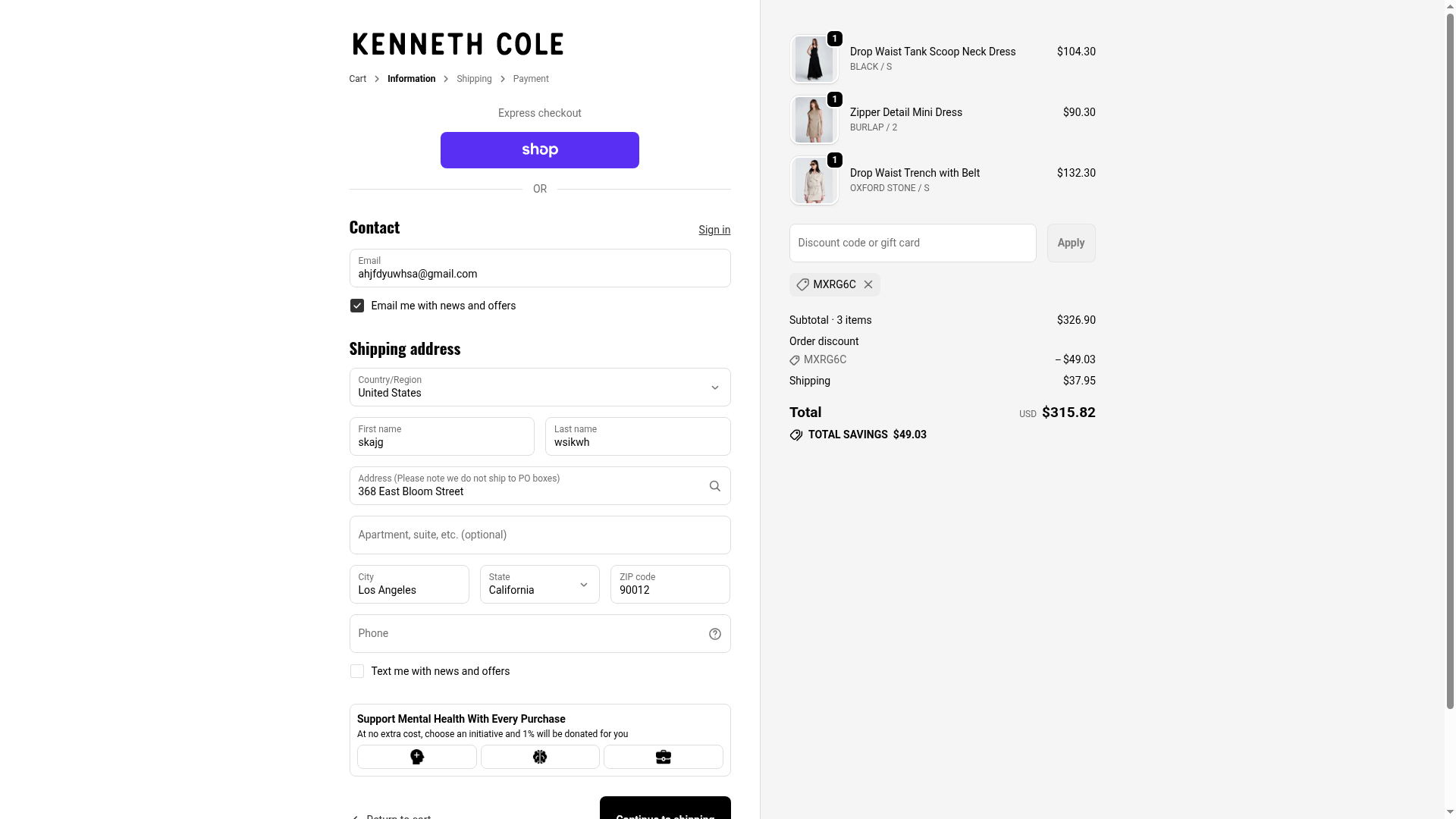This screenshot has width=1456, height=819.
Task: Tap Apply for discount code
Action: (1071, 243)
